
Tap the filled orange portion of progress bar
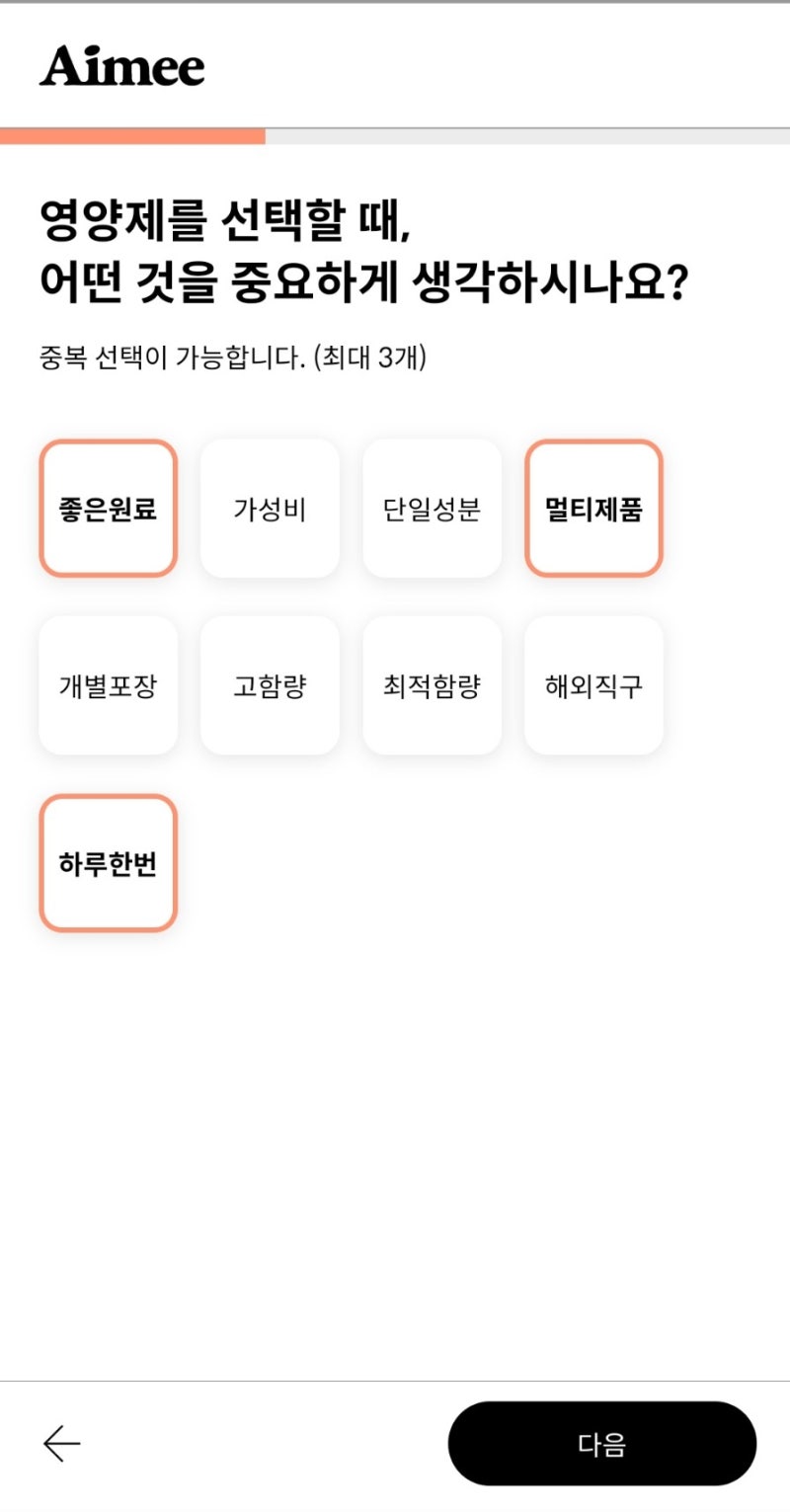pyautogui.click(x=133, y=133)
